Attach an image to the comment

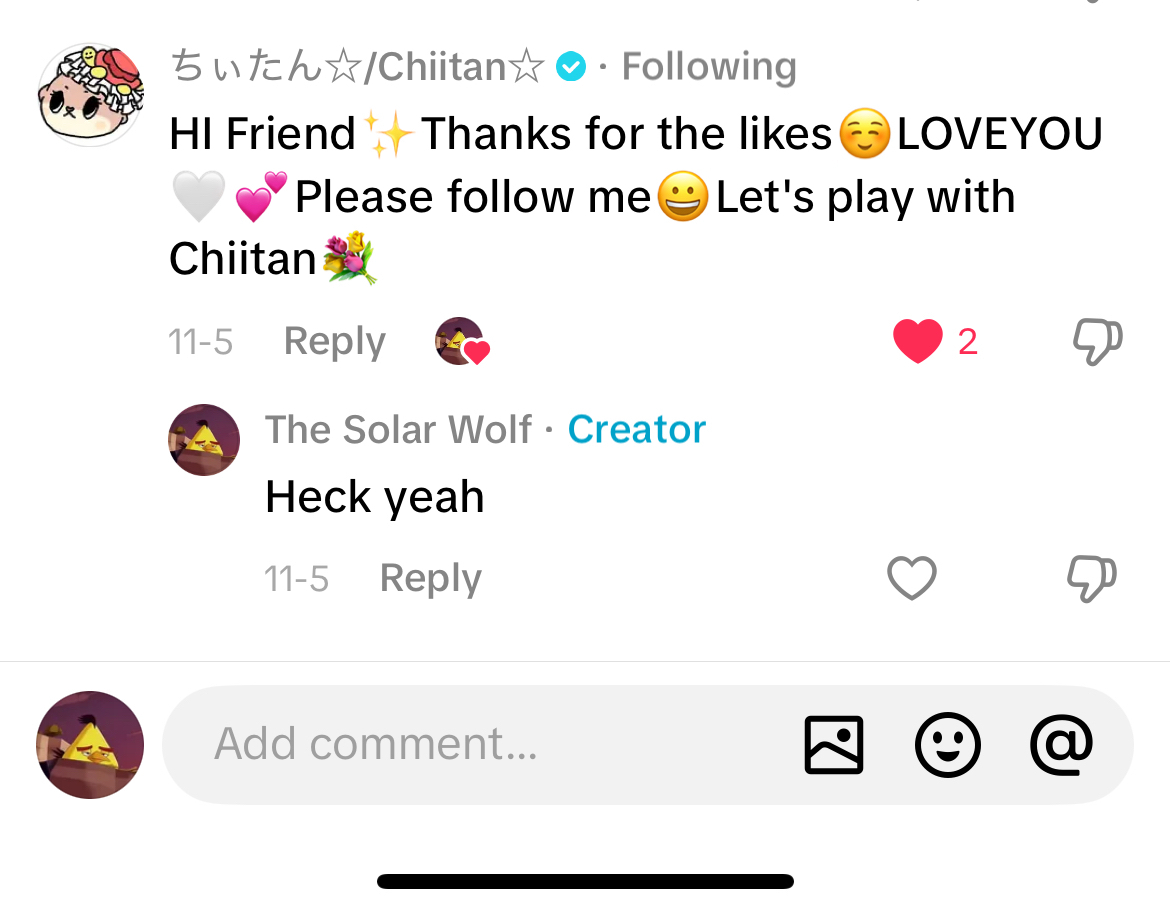tap(834, 745)
